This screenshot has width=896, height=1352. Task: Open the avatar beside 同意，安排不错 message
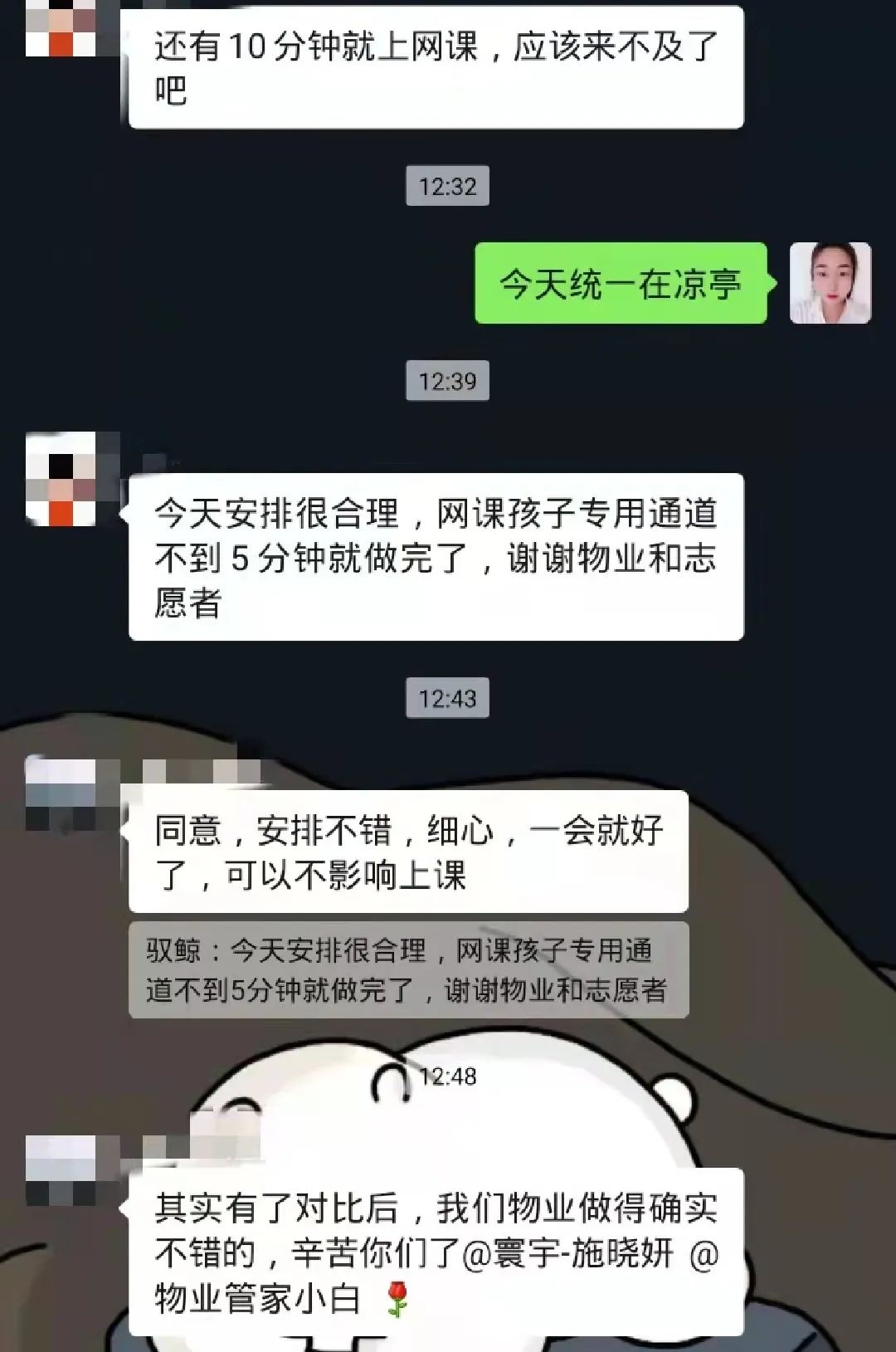click(x=62, y=794)
